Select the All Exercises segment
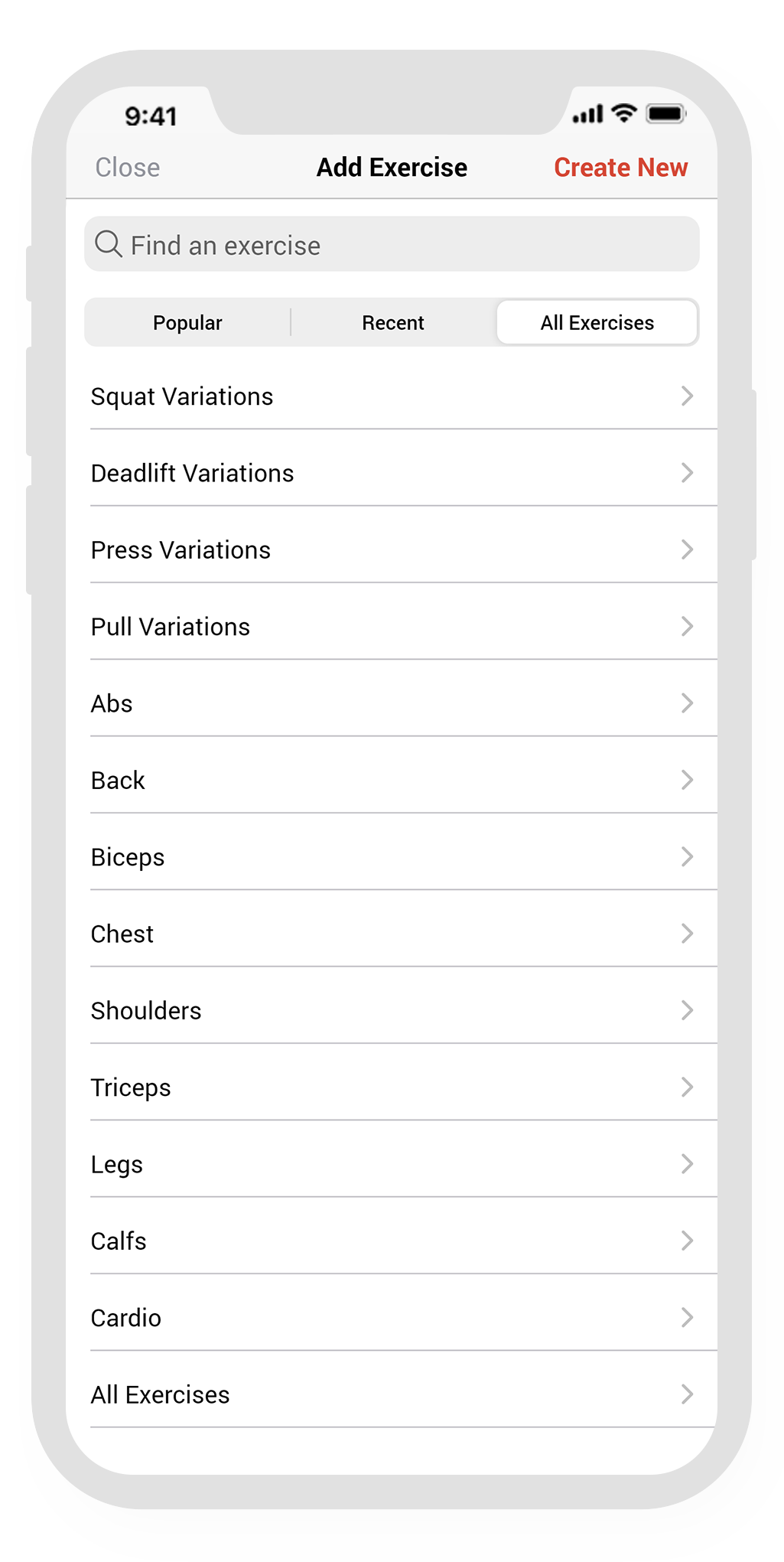The width and height of the screenshot is (784, 1562). 597,322
